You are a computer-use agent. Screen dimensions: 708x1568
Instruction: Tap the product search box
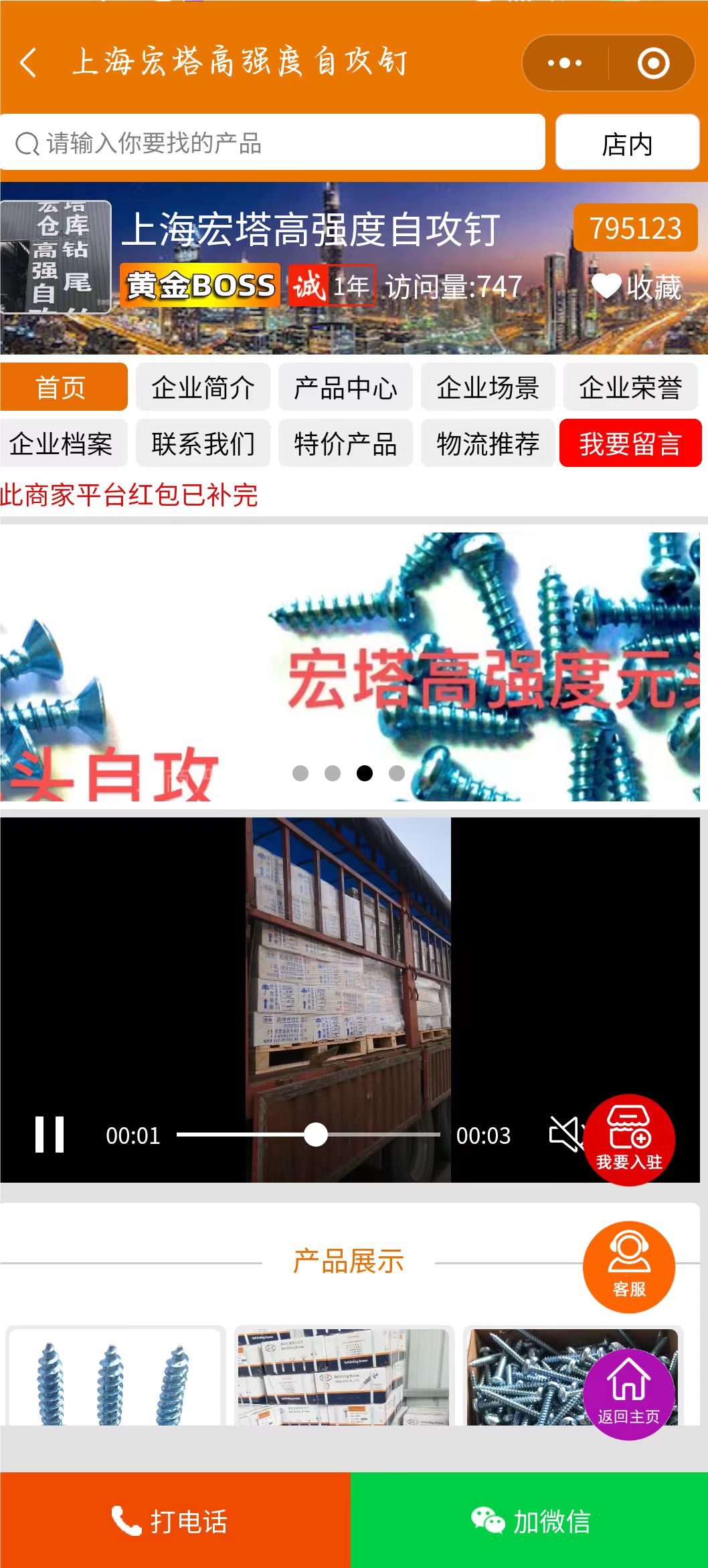[272, 142]
